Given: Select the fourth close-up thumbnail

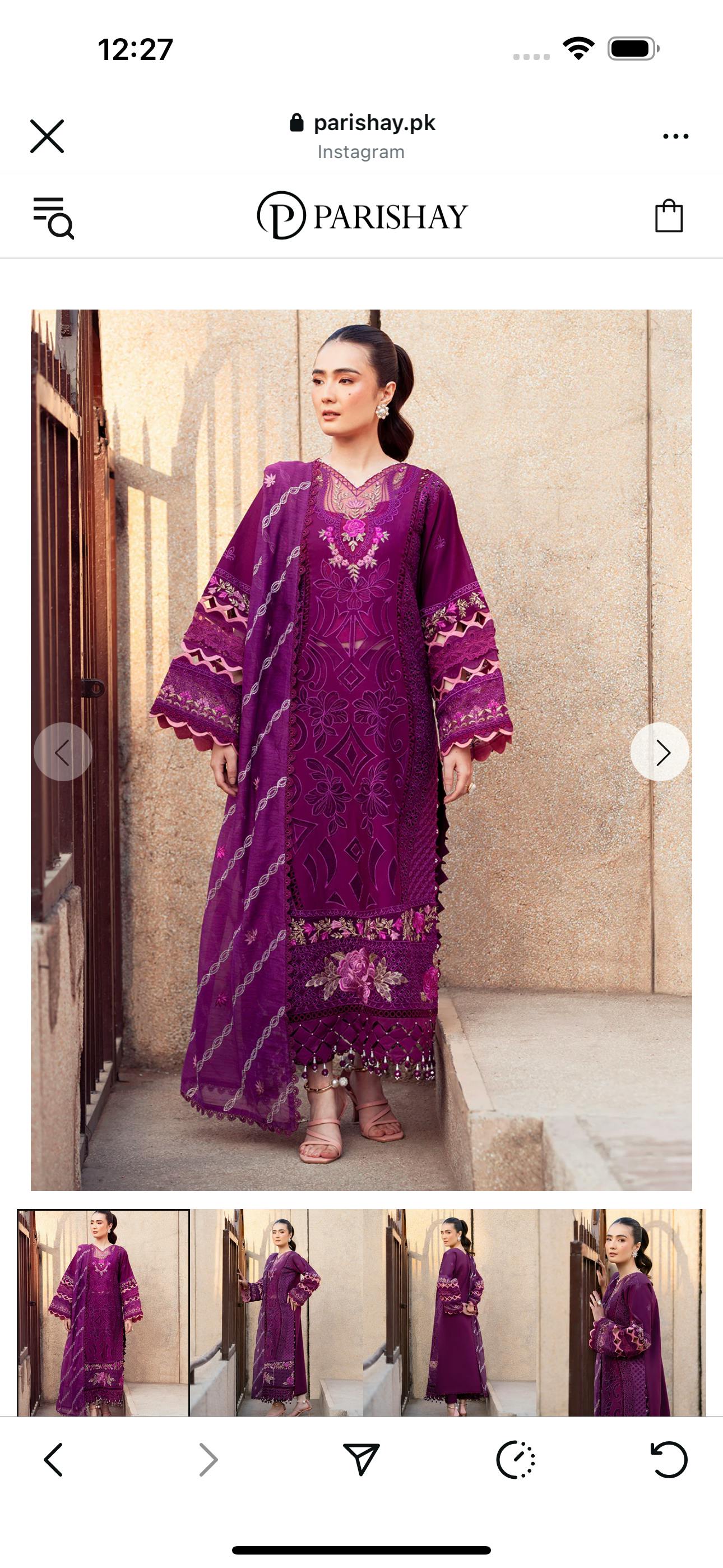Looking at the screenshot, I should (x=622, y=1312).
